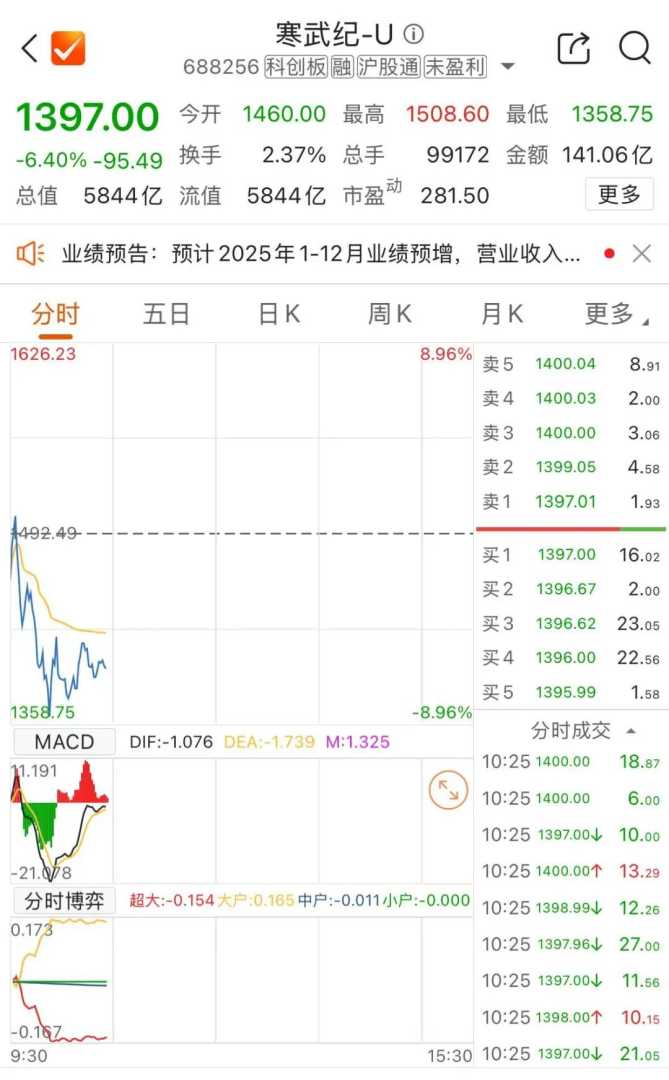The image size is (669, 1080).
Task: Change the 分时博弈 indicator
Action: (64, 901)
